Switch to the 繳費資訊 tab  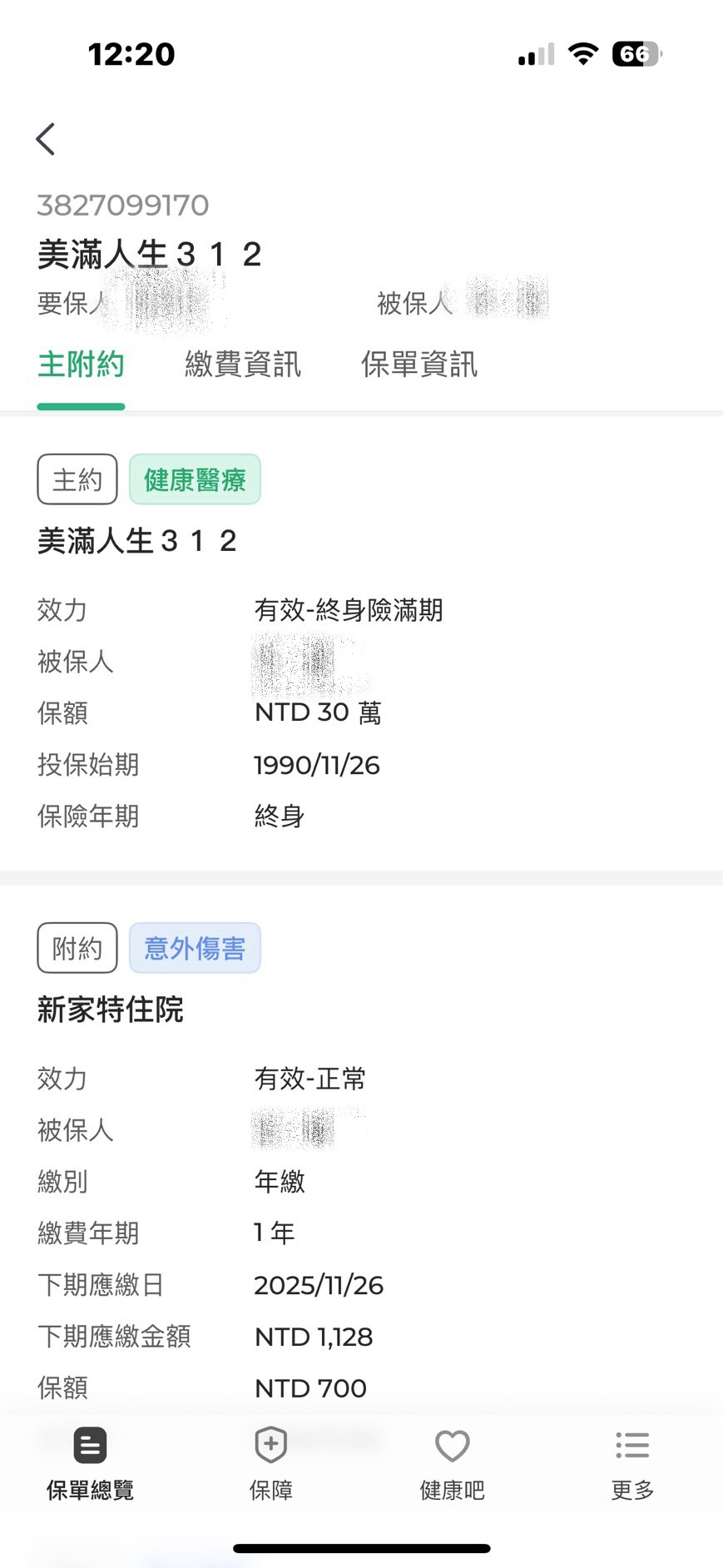pyautogui.click(x=242, y=365)
